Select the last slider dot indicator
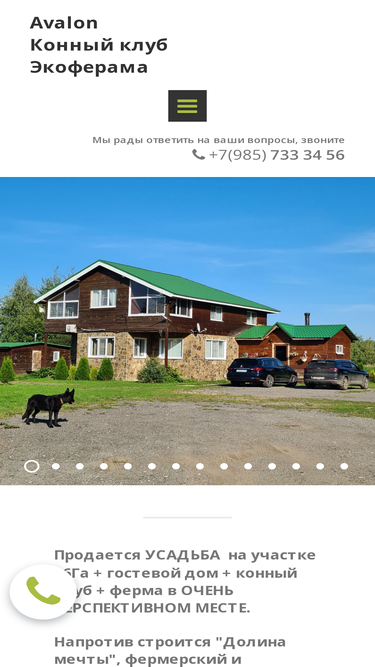 click(x=344, y=466)
